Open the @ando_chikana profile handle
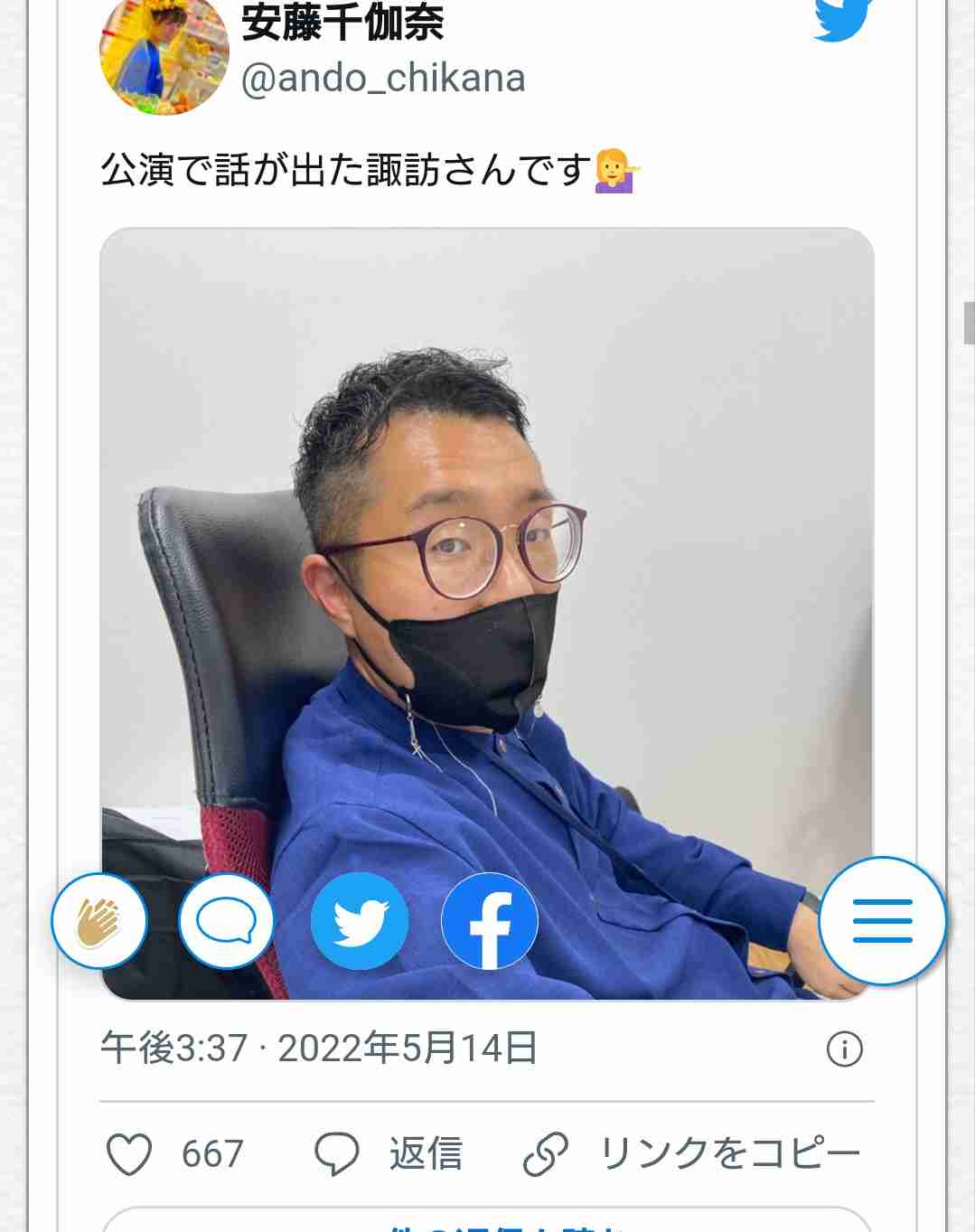Image resolution: width=975 pixels, height=1232 pixels. 383,79
